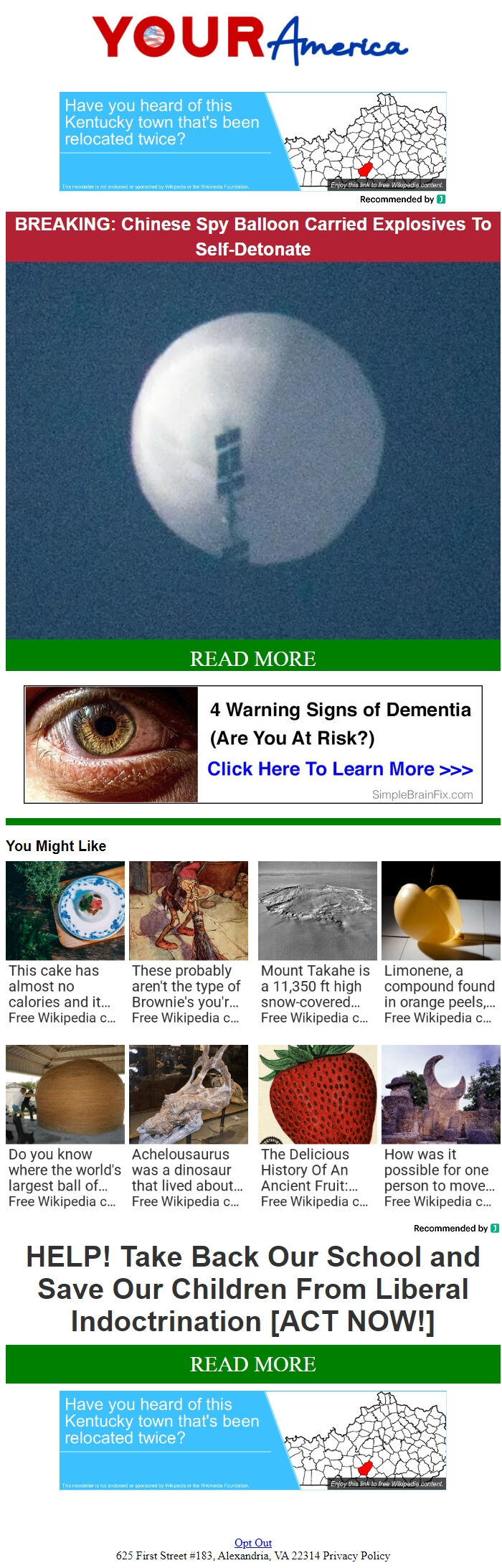Tap READ MORE under the balloon photo
This screenshot has width=502, height=1568.
pyautogui.click(x=252, y=657)
